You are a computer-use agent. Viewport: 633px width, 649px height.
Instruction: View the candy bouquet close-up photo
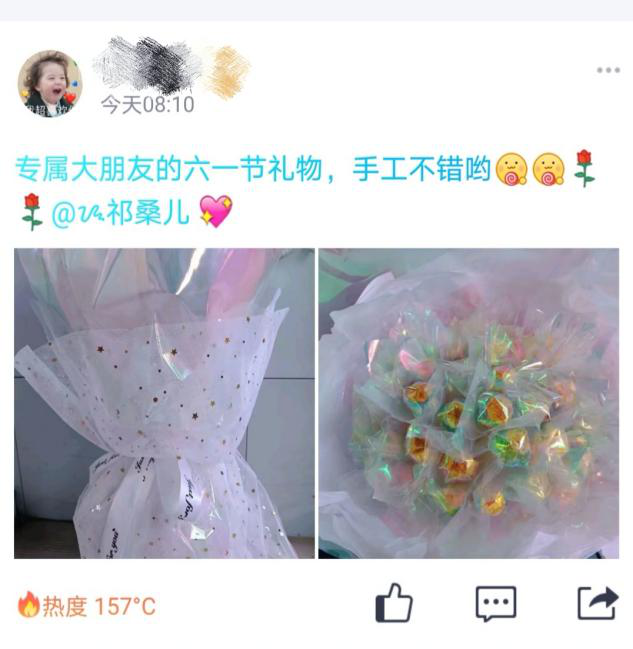click(468, 403)
